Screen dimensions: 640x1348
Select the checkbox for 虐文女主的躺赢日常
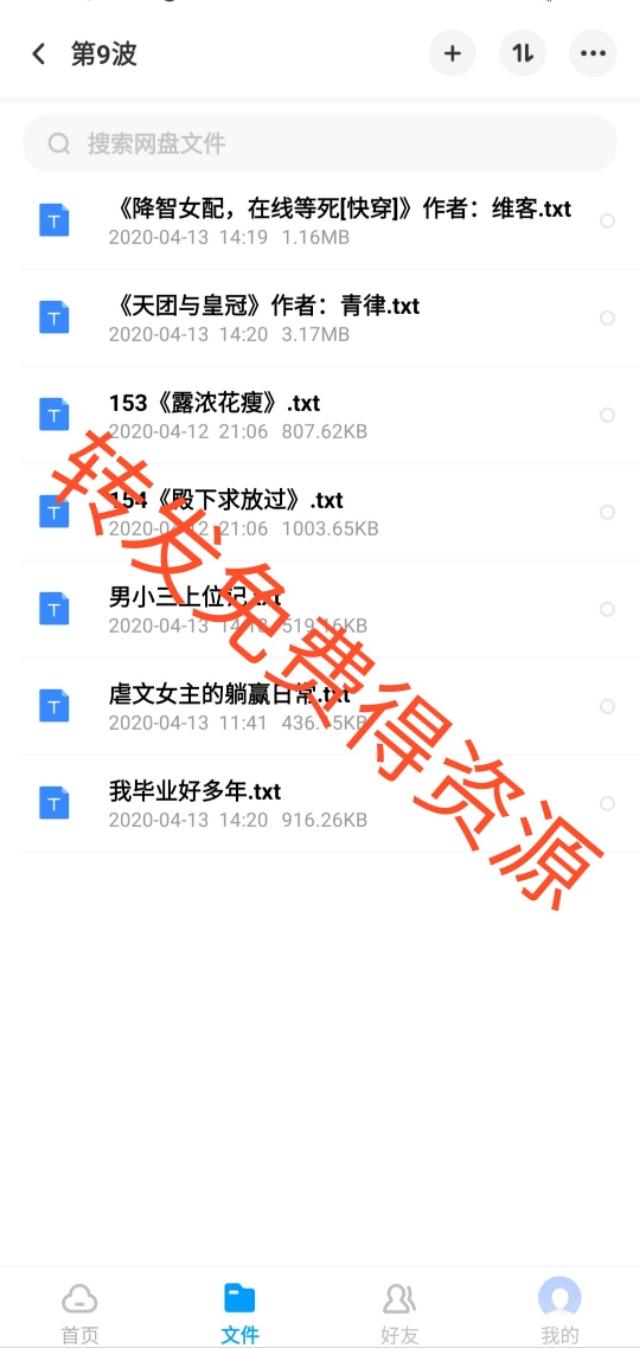tap(607, 706)
